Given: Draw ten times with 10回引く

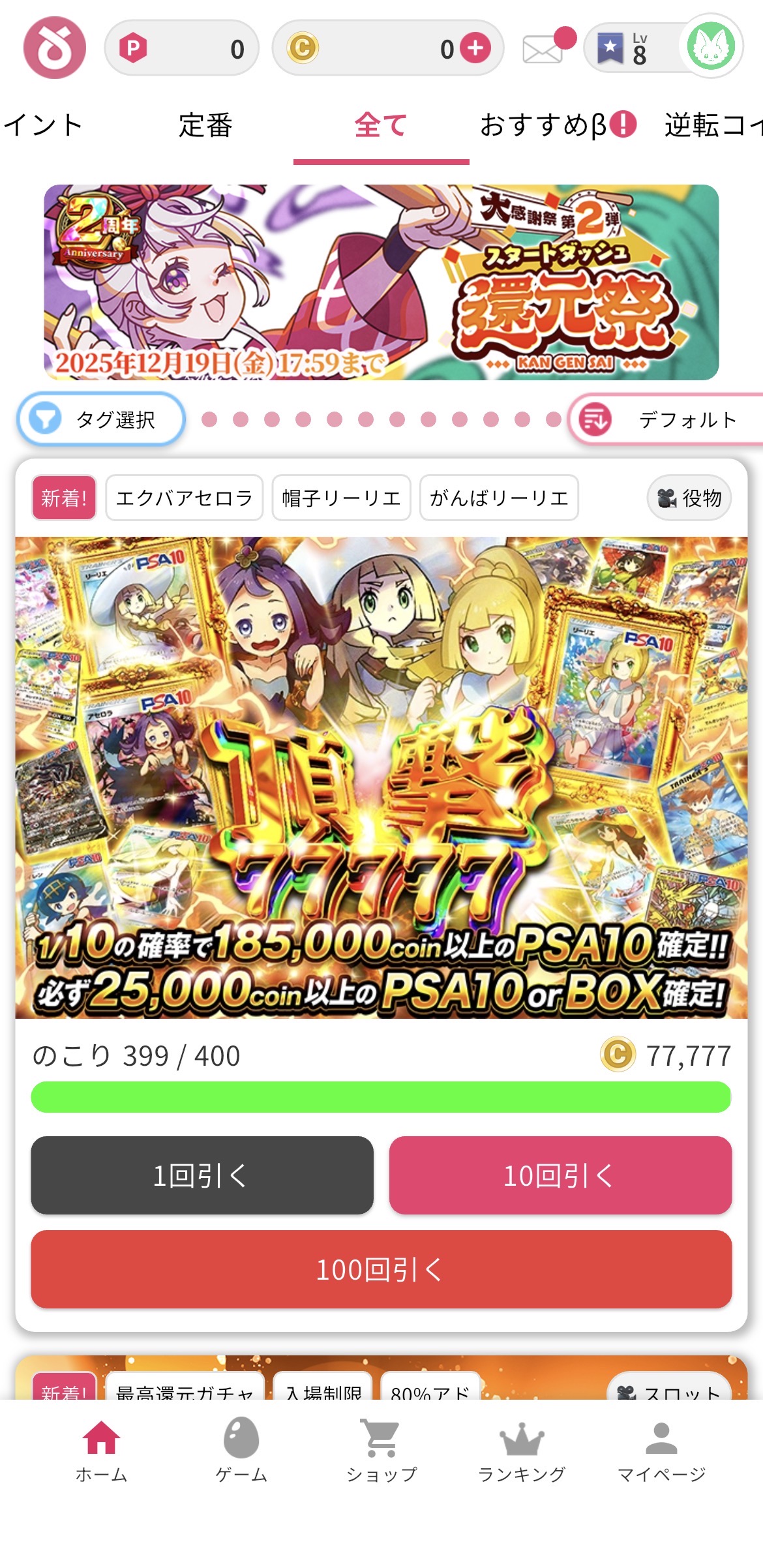Looking at the screenshot, I should pos(560,1175).
